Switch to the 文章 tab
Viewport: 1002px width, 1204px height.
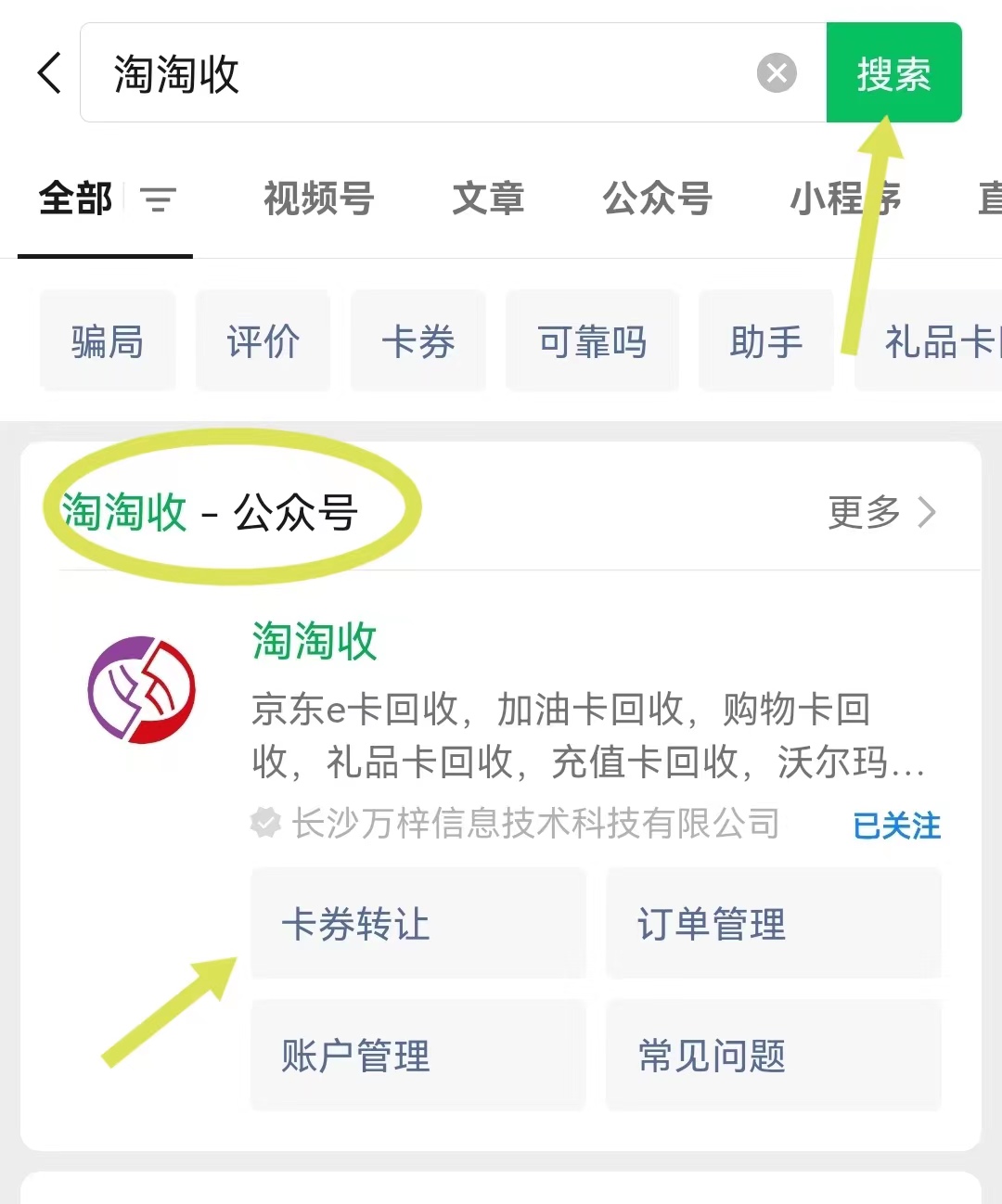coord(488,199)
